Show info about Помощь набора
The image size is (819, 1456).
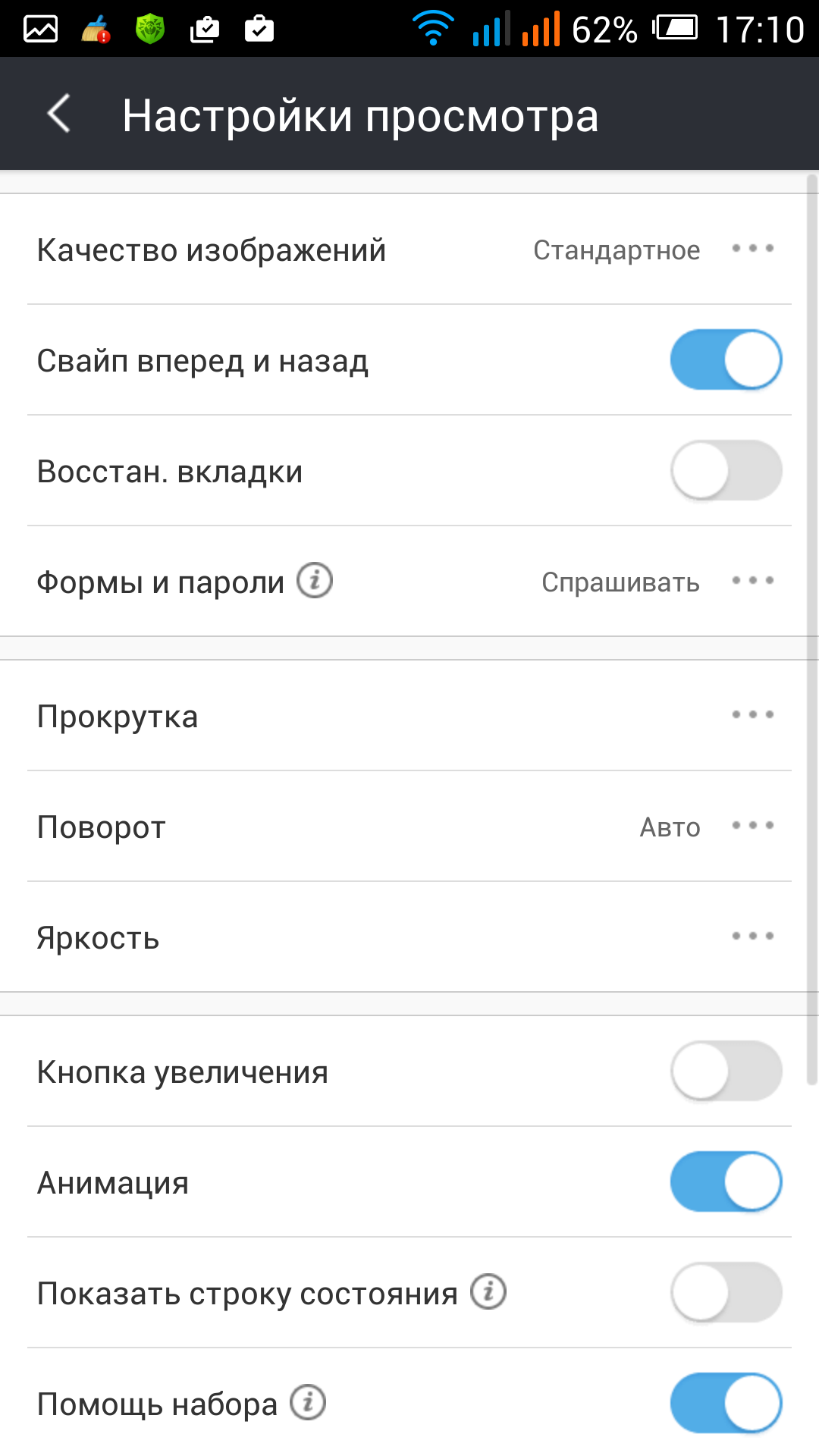pyautogui.click(x=308, y=1402)
